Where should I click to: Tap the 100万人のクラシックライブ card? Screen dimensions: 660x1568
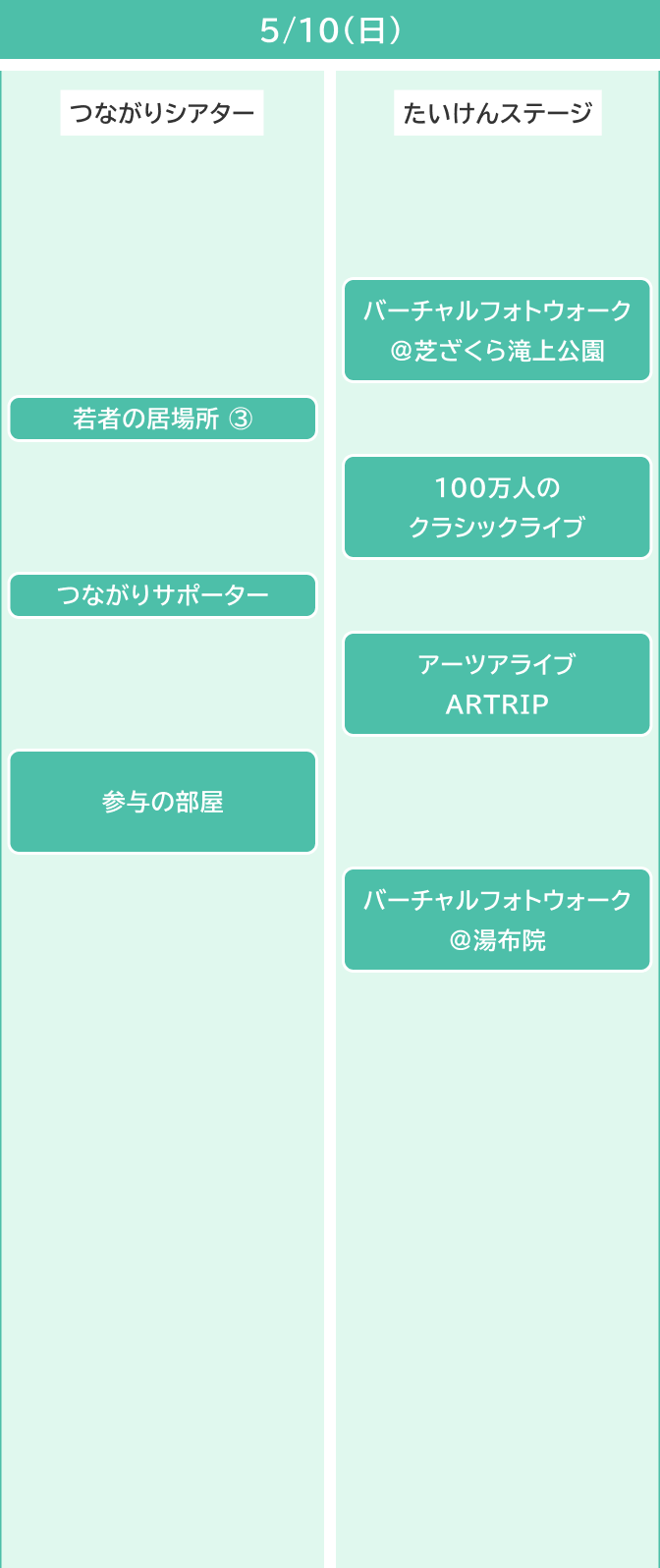497,507
